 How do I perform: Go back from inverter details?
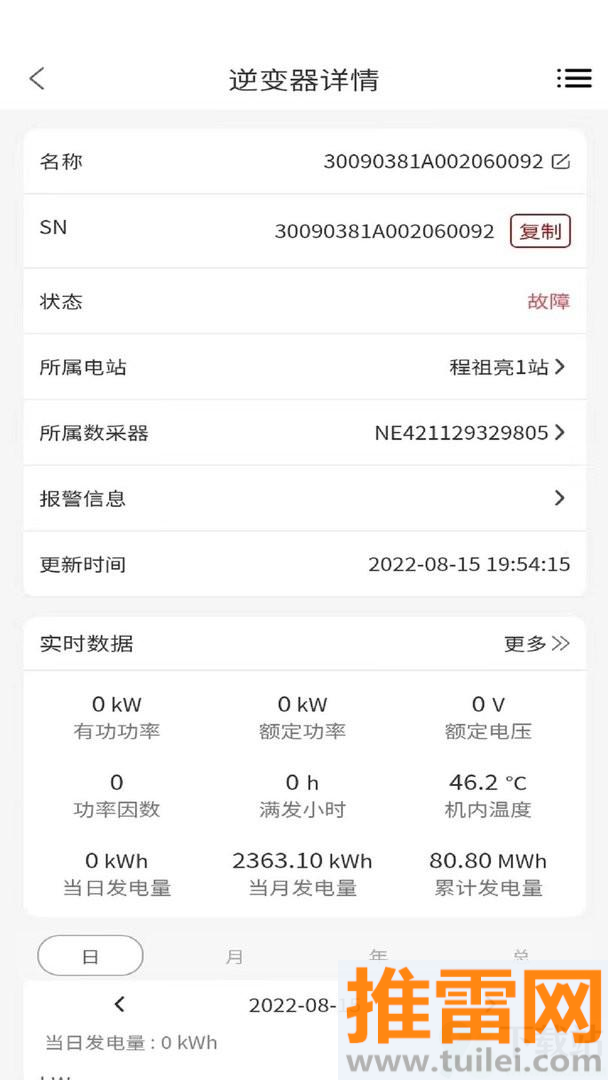[37, 79]
